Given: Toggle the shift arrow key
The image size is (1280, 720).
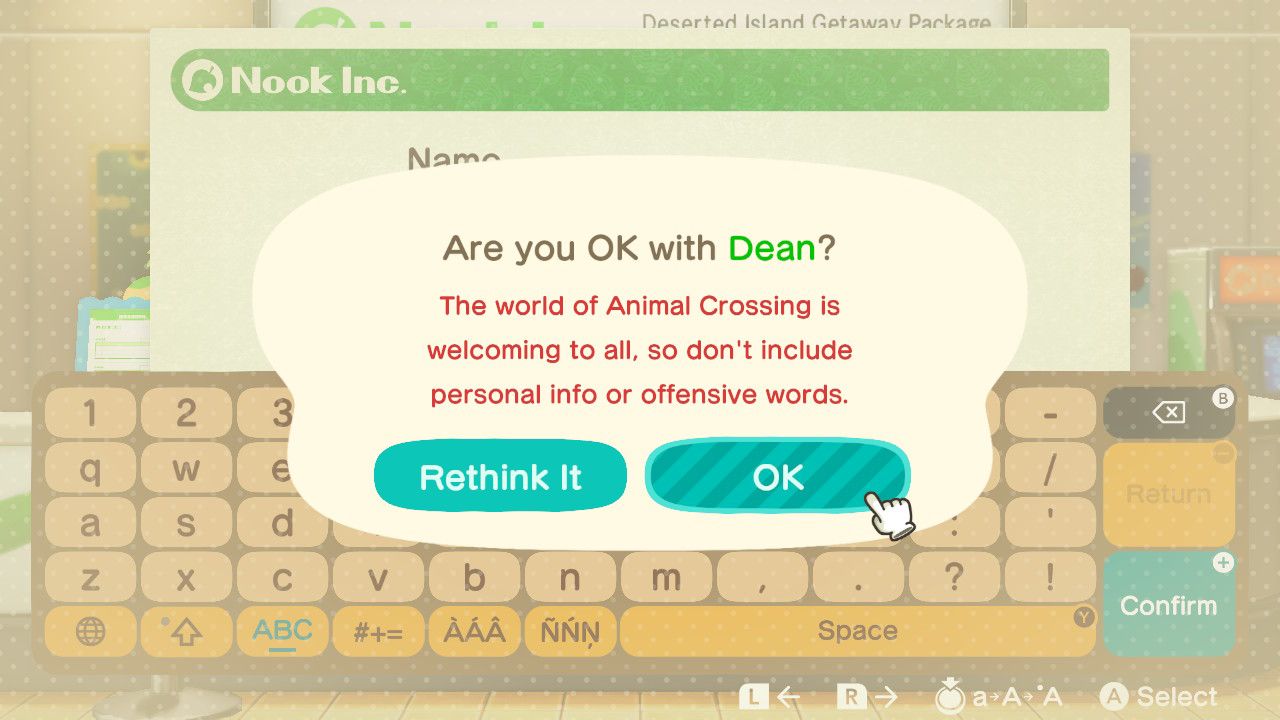Looking at the screenshot, I should tap(186, 631).
